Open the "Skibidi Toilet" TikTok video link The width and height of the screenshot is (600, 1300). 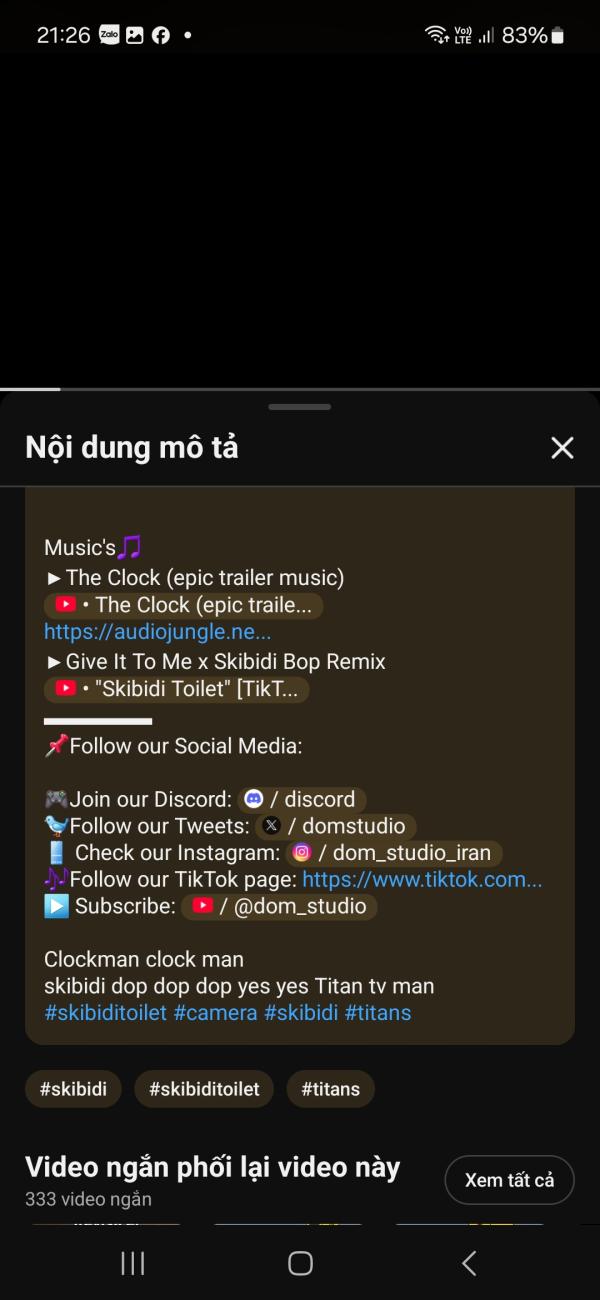[177, 689]
